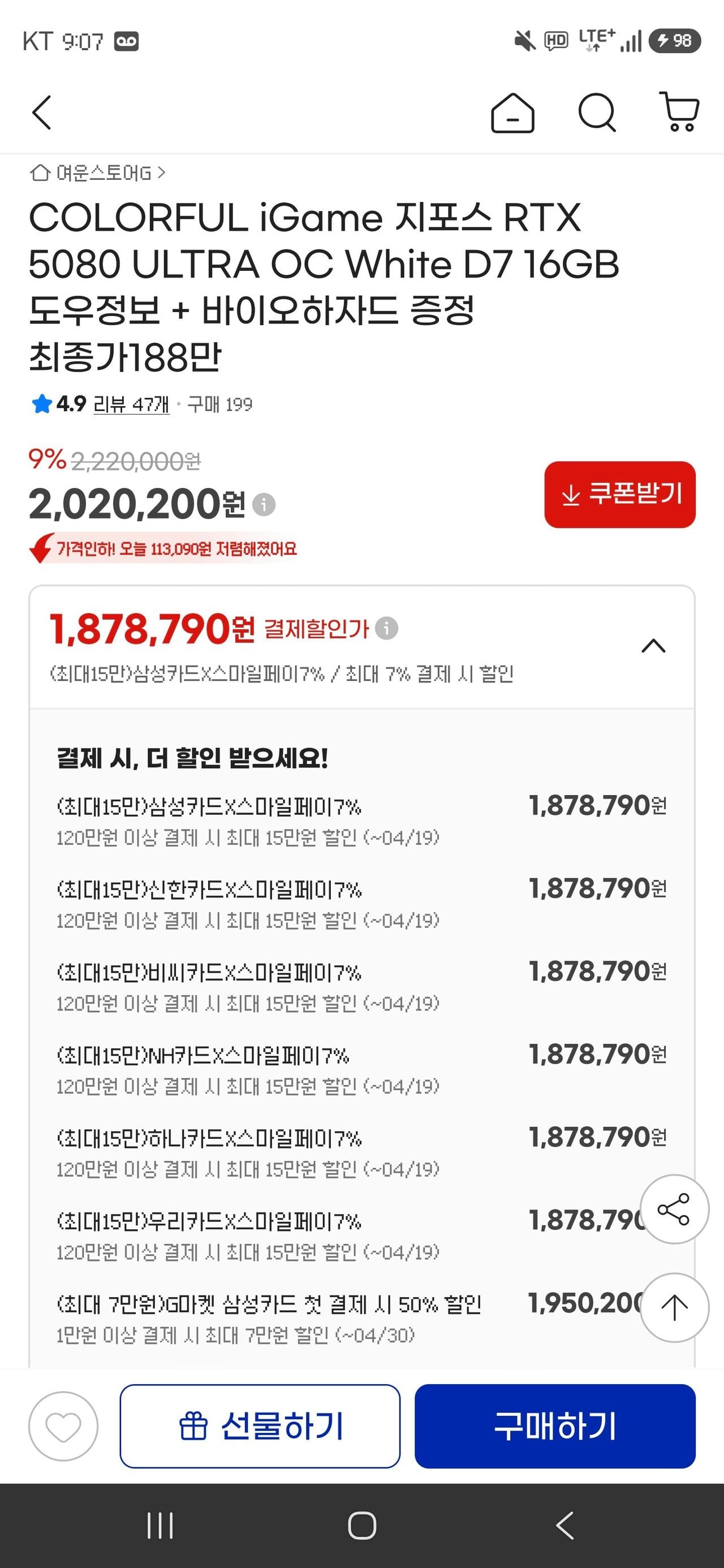Tap the 쿠폰받기 coupon button
The width and height of the screenshot is (724, 1568).
[619, 494]
